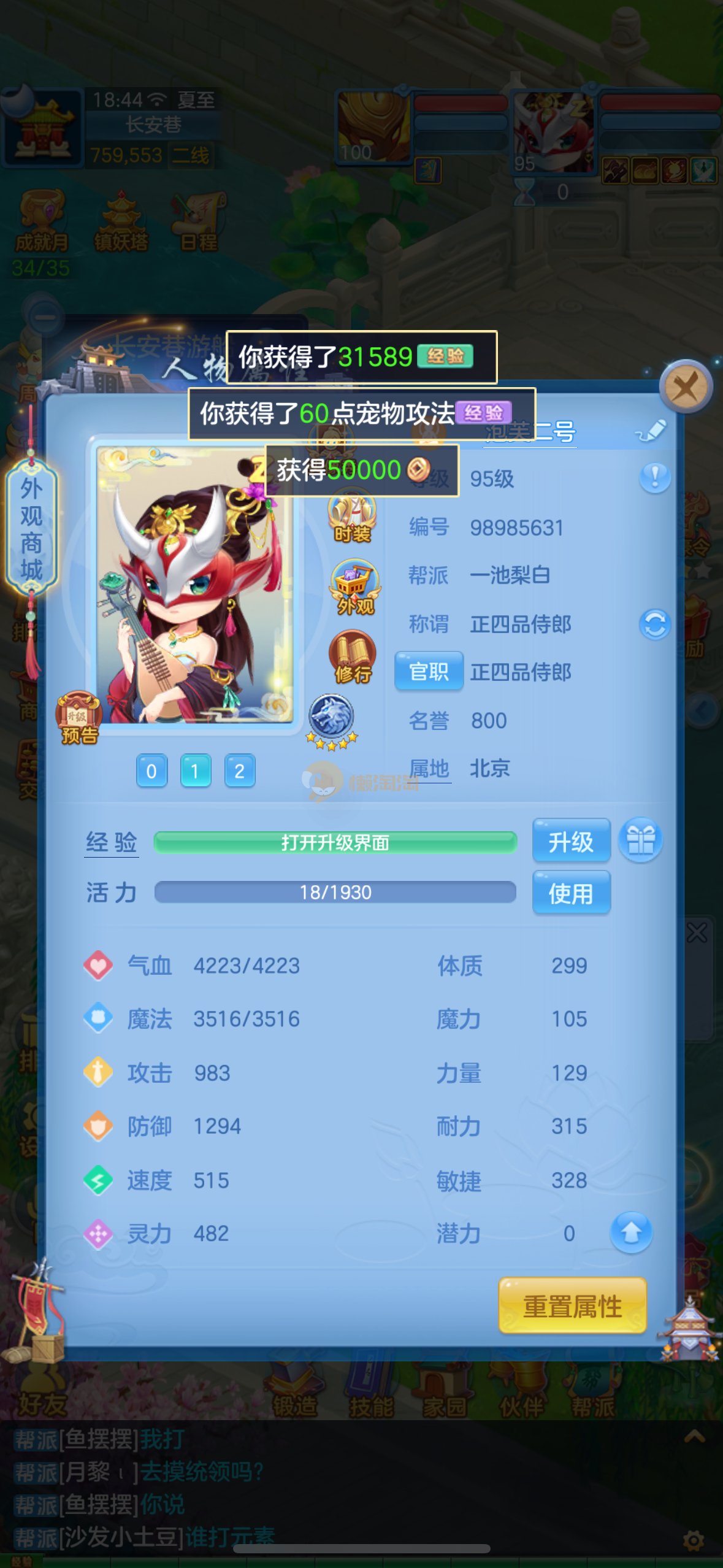
Task: Open the gift box icon beside 升级
Action: click(x=640, y=840)
